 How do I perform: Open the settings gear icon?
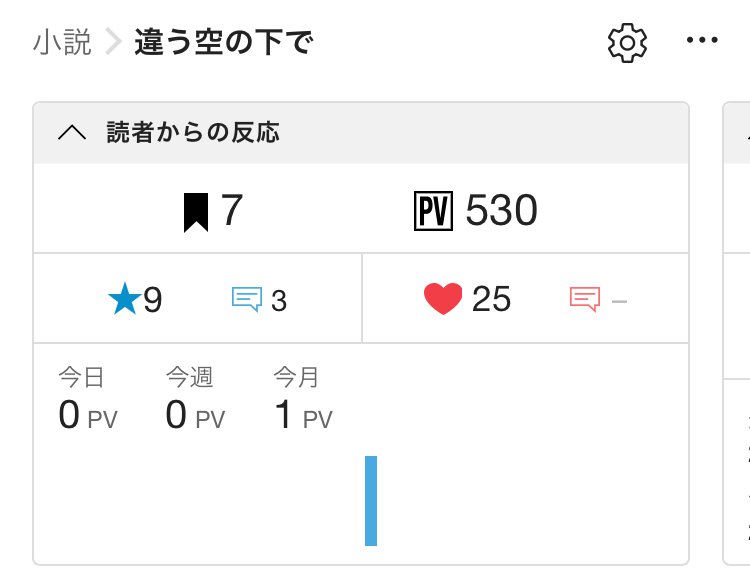point(628,42)
